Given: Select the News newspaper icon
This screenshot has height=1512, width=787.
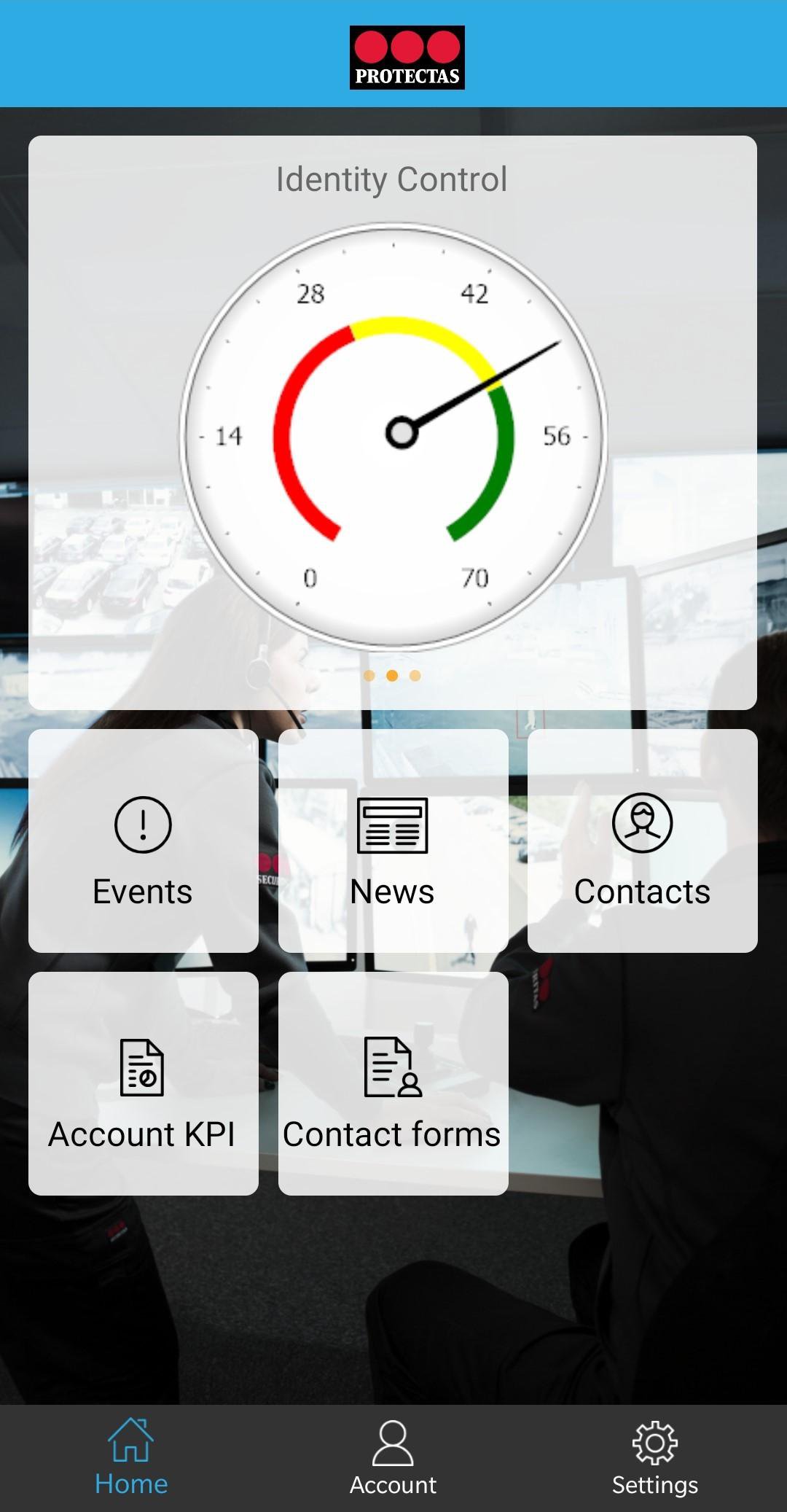Looking at the screenshot, I should [x=393, y=825].
